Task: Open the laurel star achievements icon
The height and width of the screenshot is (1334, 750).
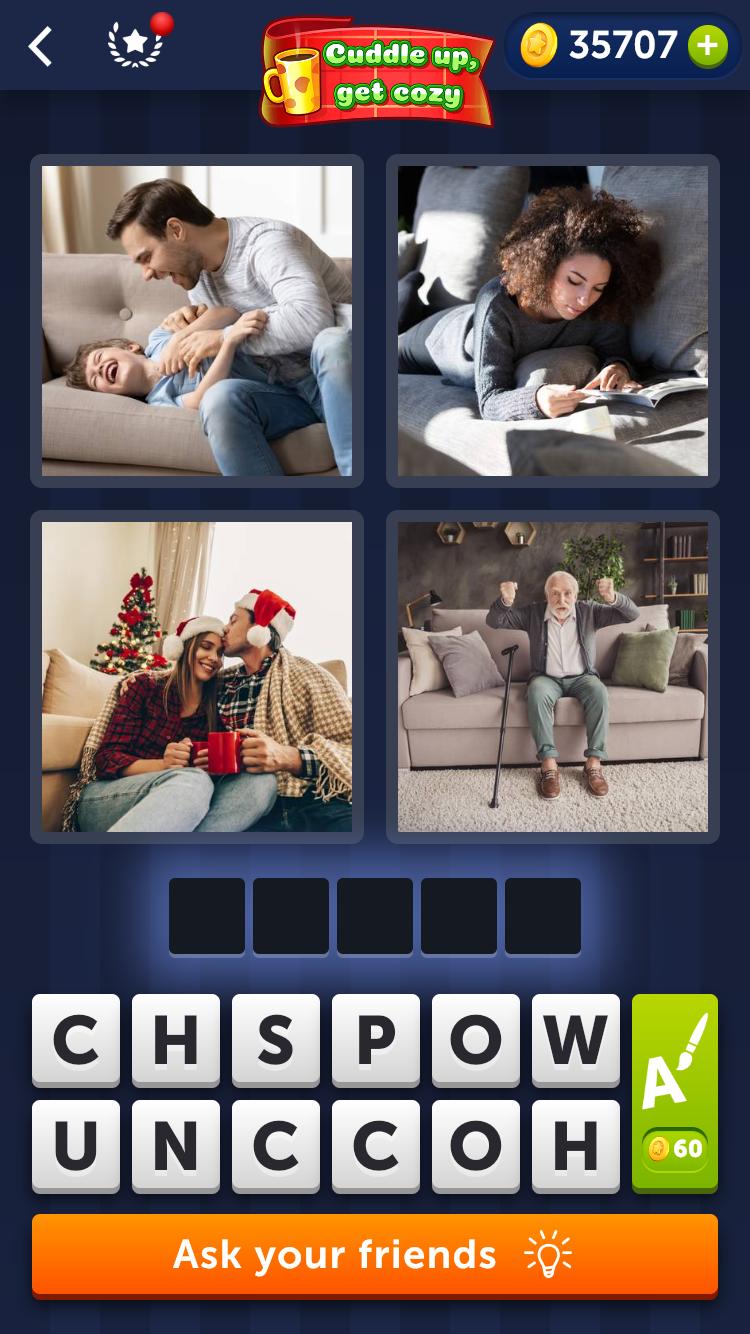Action: (x=135, y=46)
